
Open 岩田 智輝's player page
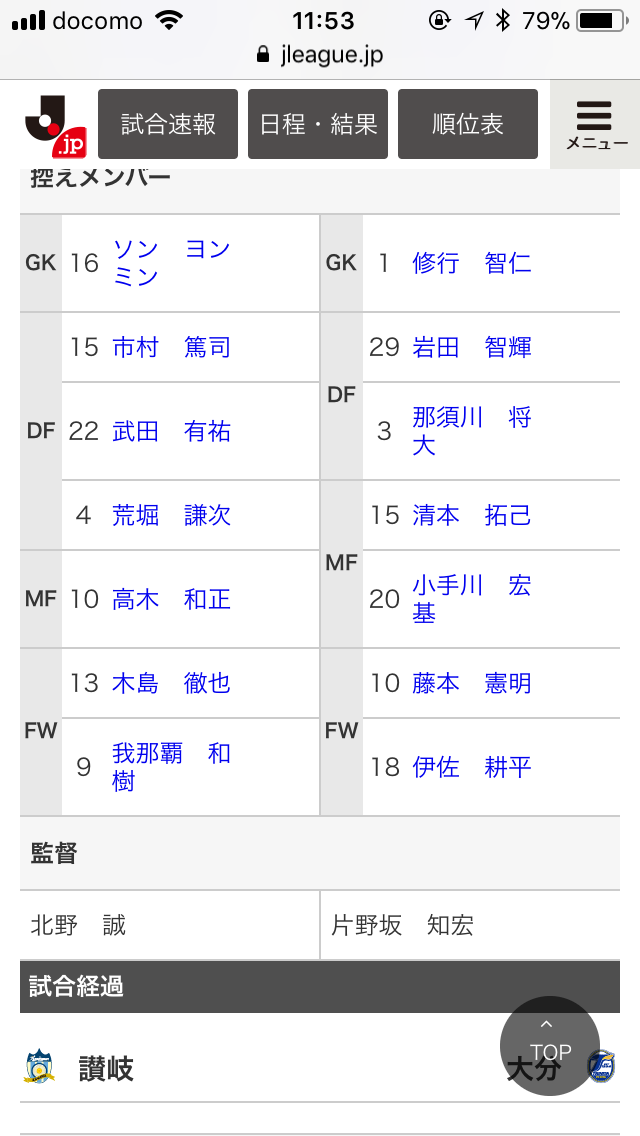[x=471, y=347]
